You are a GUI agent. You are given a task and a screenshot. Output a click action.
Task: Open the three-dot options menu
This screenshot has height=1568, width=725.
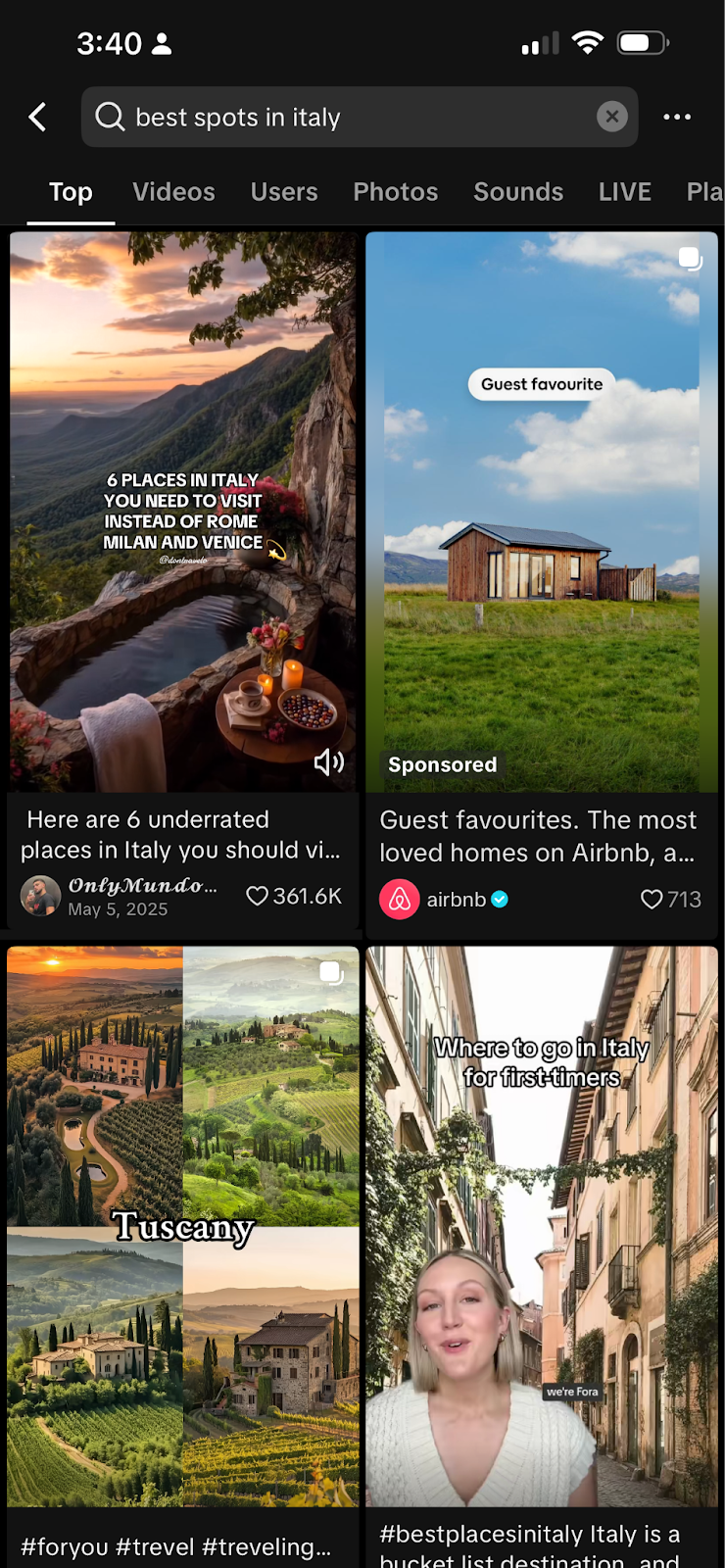678,117
